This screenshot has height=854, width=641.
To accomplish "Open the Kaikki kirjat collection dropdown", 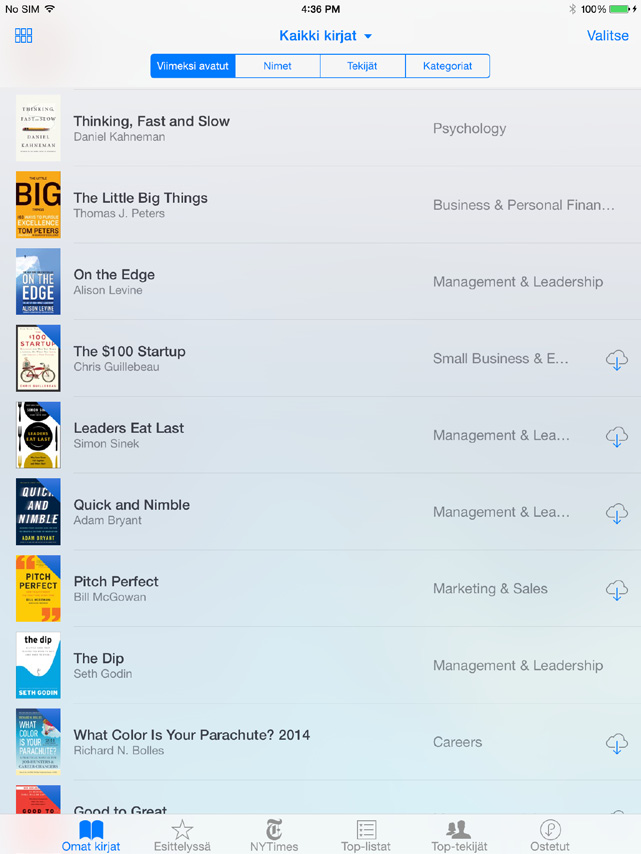I will click(x=325, y=36).
